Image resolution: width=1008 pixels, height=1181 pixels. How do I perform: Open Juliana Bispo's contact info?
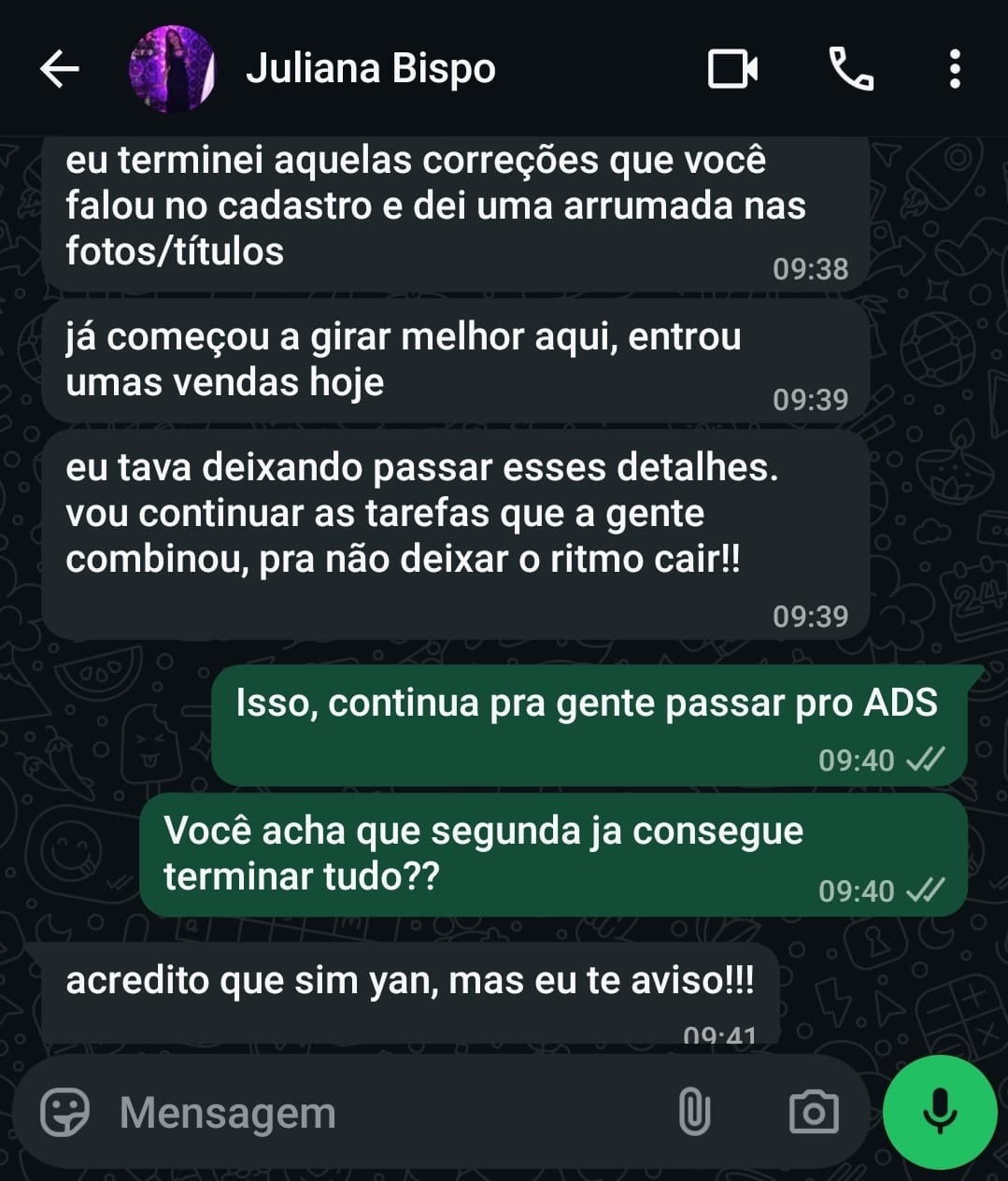[371, 69]
